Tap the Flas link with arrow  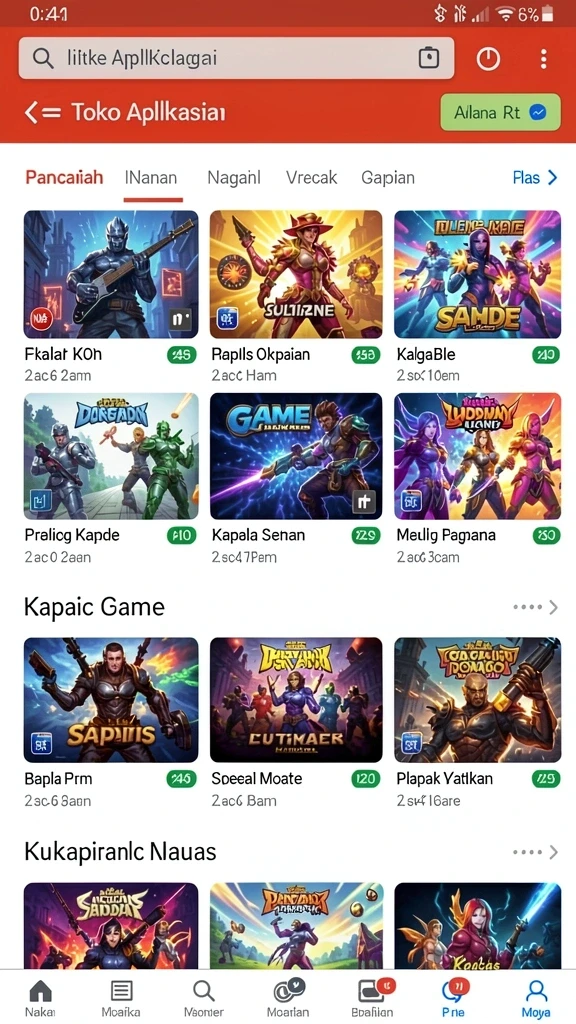pos(535,178)
